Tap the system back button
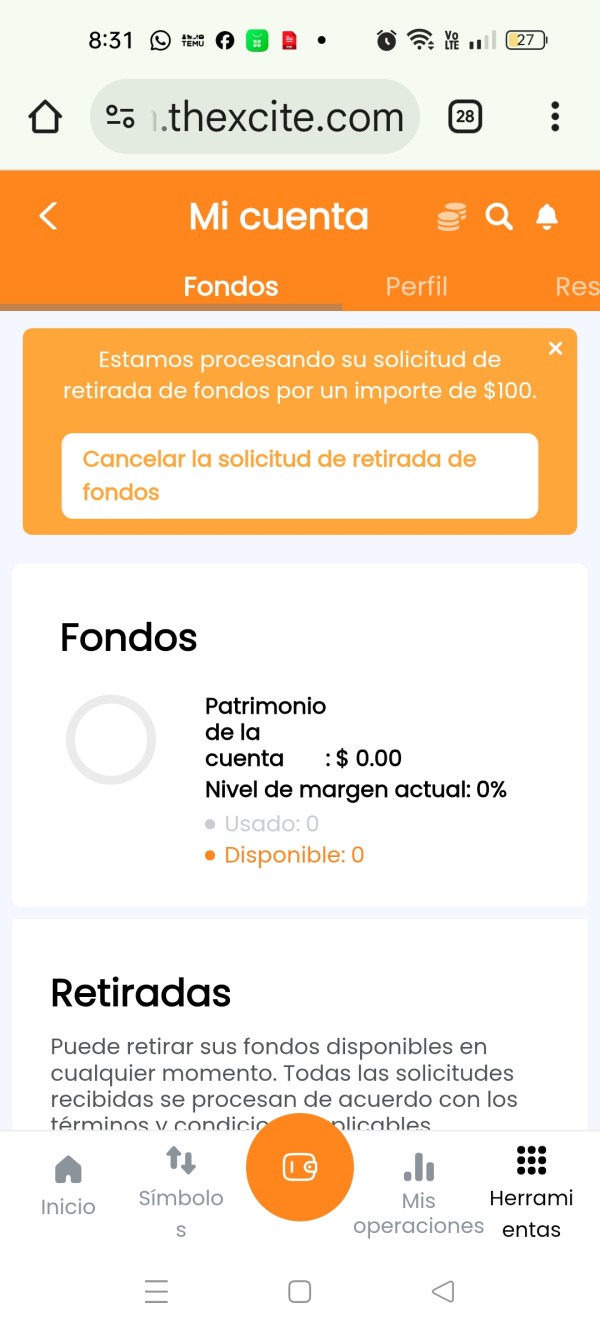Screen dimensions: 600x1333 coord(443,1291)
